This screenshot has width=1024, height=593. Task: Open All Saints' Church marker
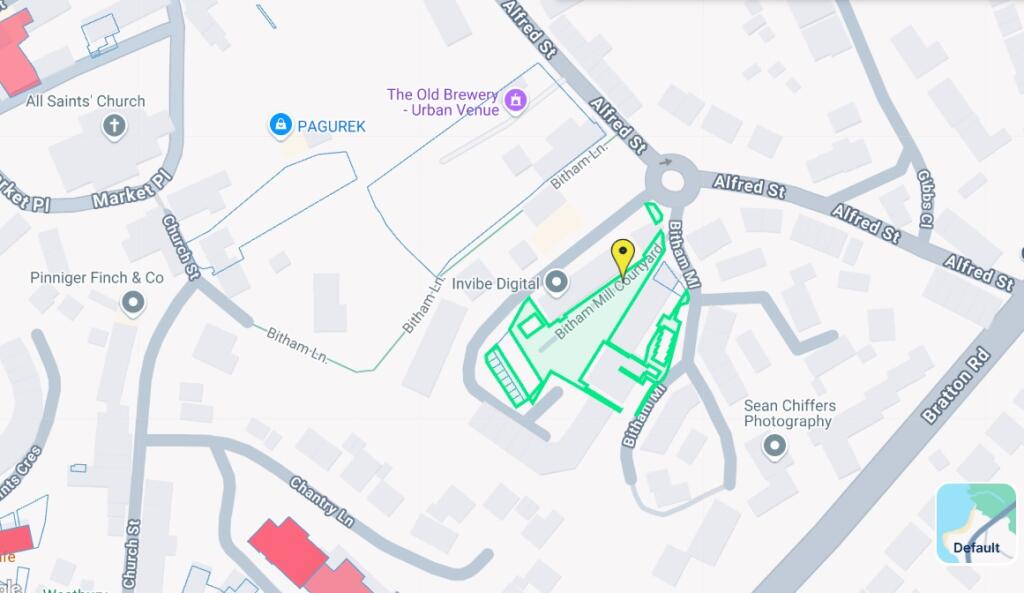[x=115, y=126]
